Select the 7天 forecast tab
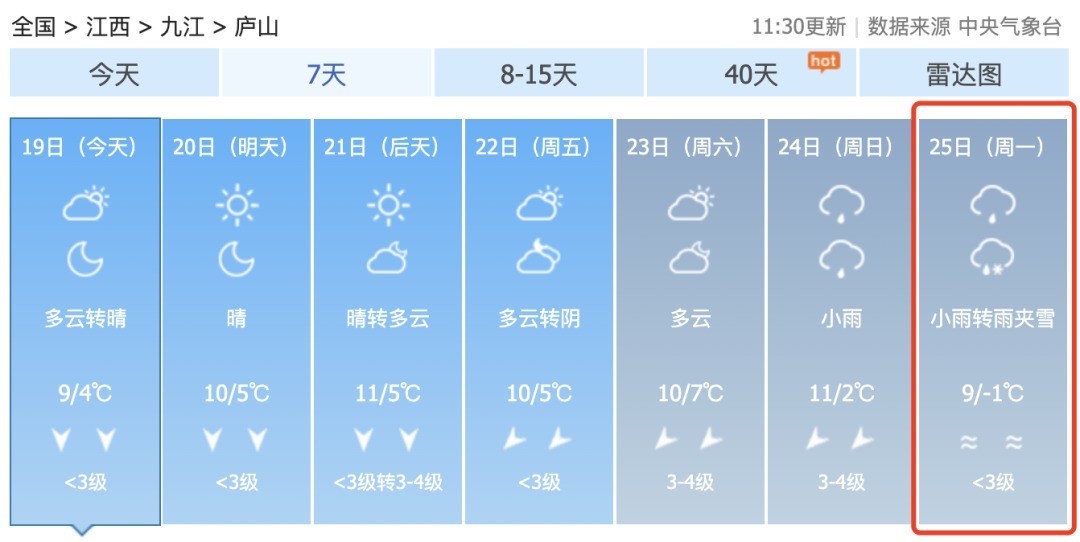1080x542 pixels. tap(326, 74)
